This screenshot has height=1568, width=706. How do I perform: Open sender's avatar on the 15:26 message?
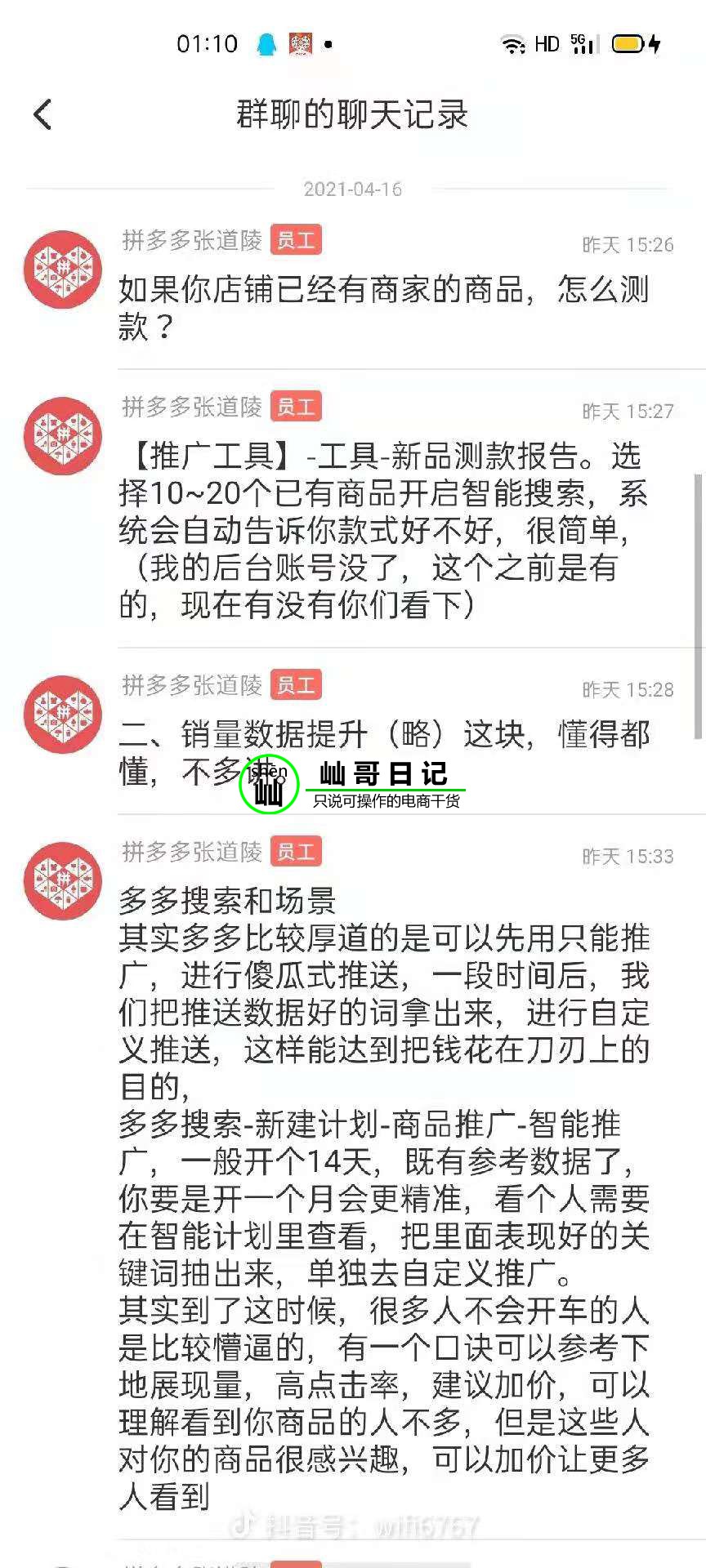pyautogui.click(x=62, y=269)
